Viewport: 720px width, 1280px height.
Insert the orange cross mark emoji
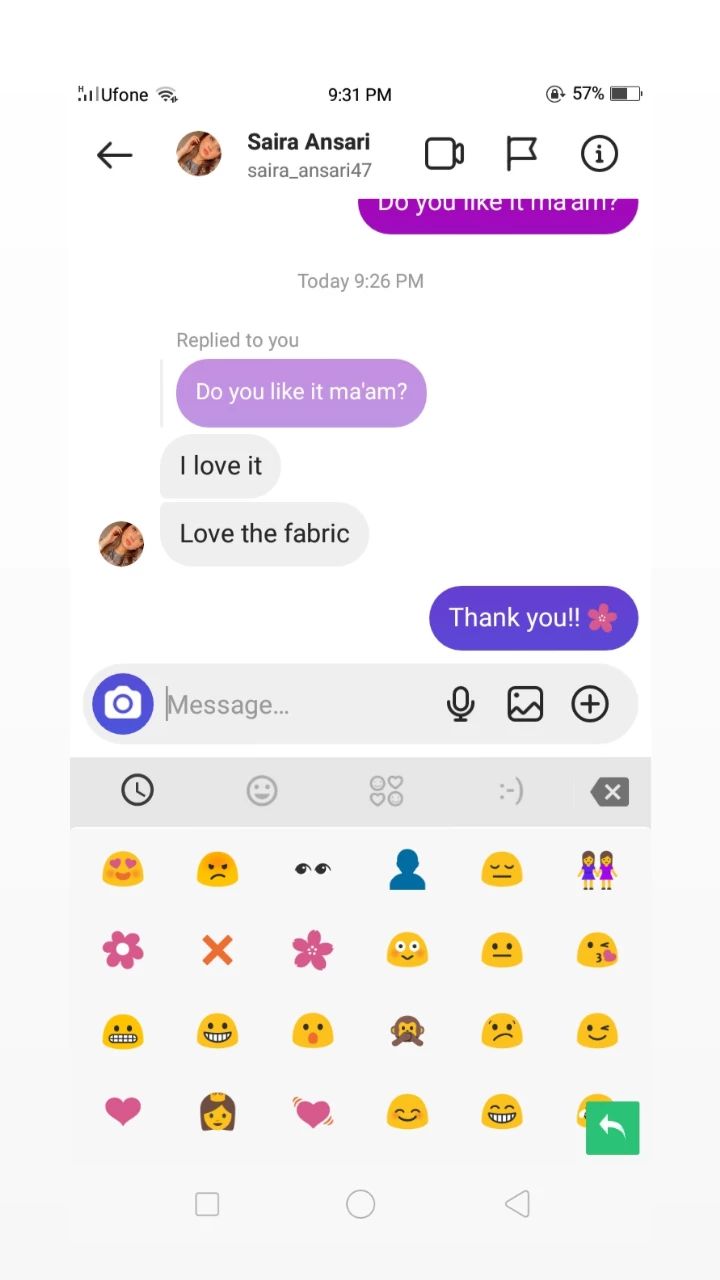(217, 950)
